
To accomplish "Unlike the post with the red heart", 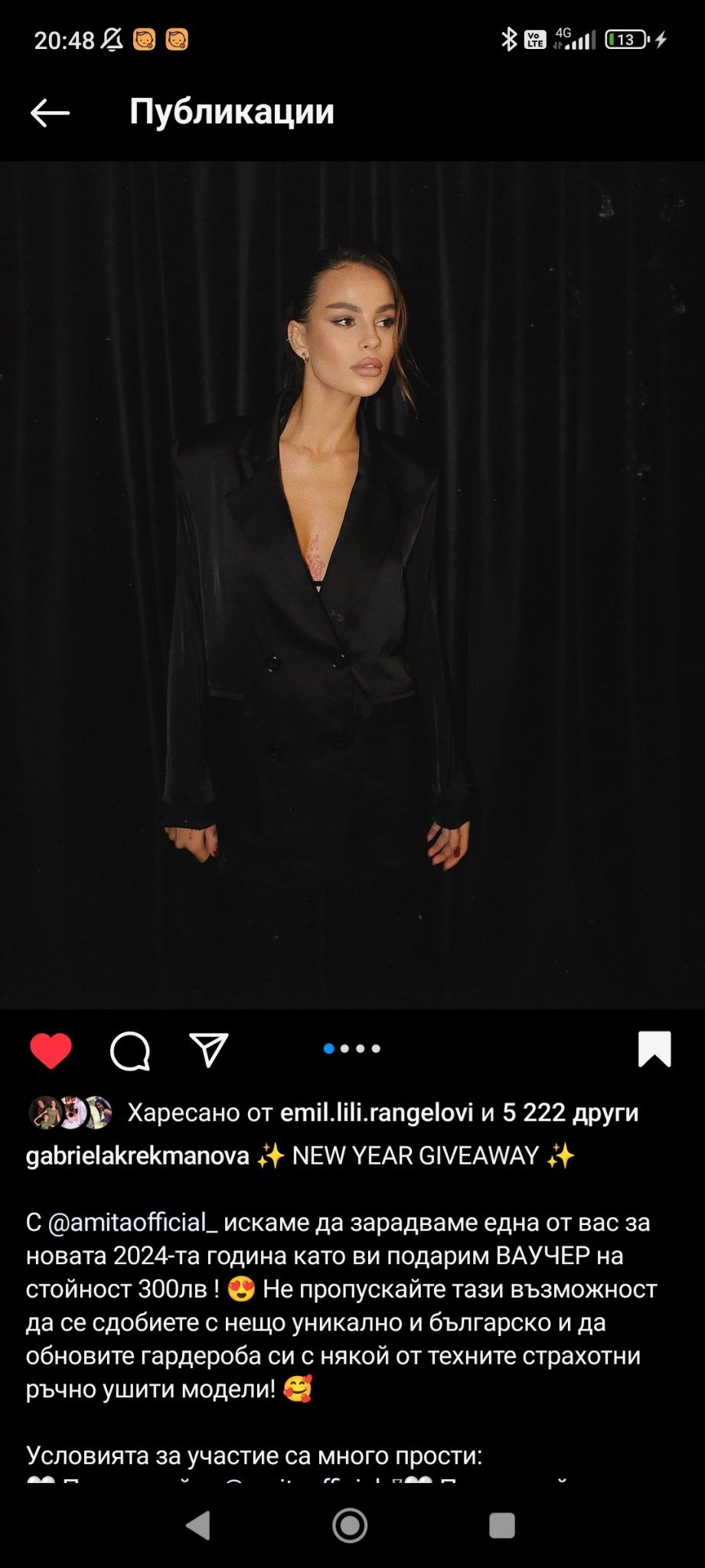I will coord(51,1050).
